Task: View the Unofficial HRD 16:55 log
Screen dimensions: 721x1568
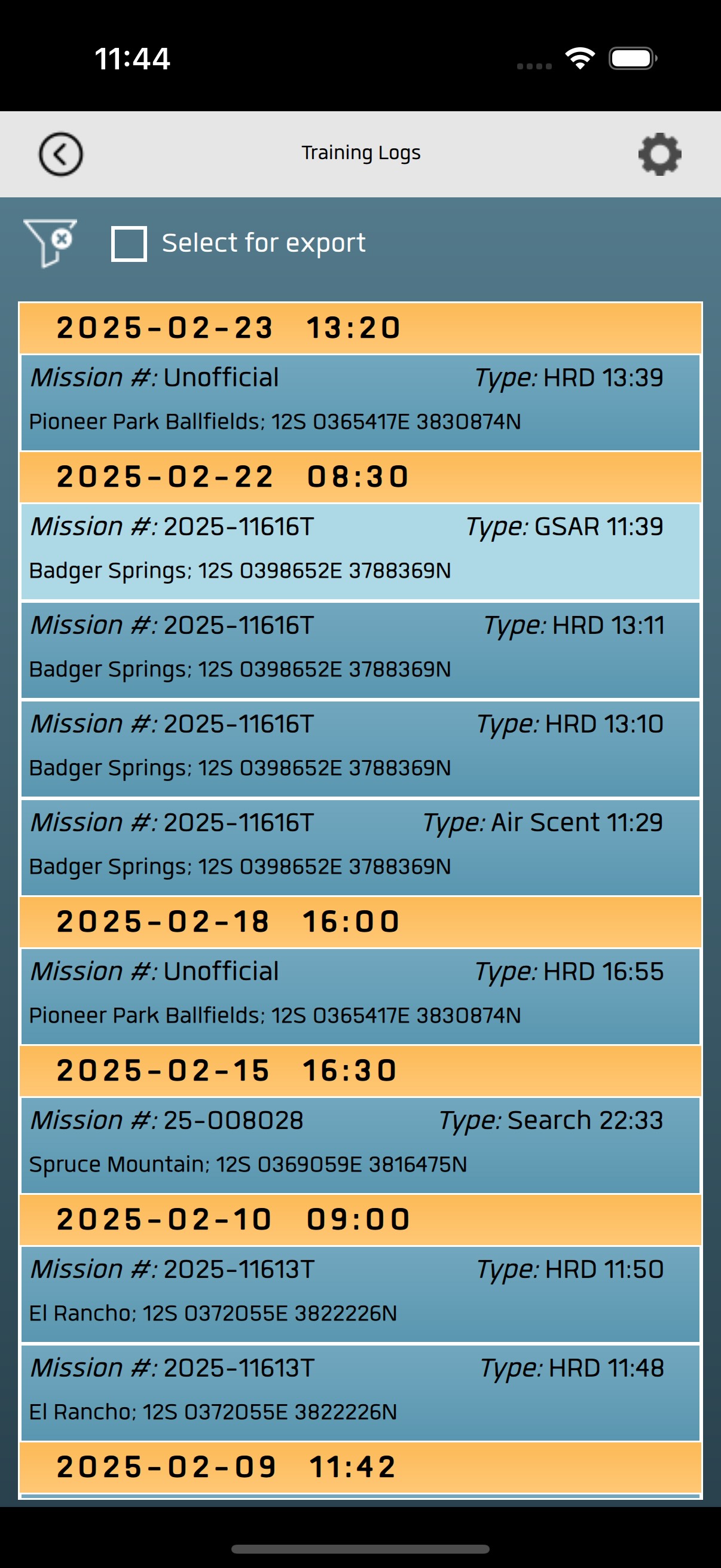Action: pos(360,996)
